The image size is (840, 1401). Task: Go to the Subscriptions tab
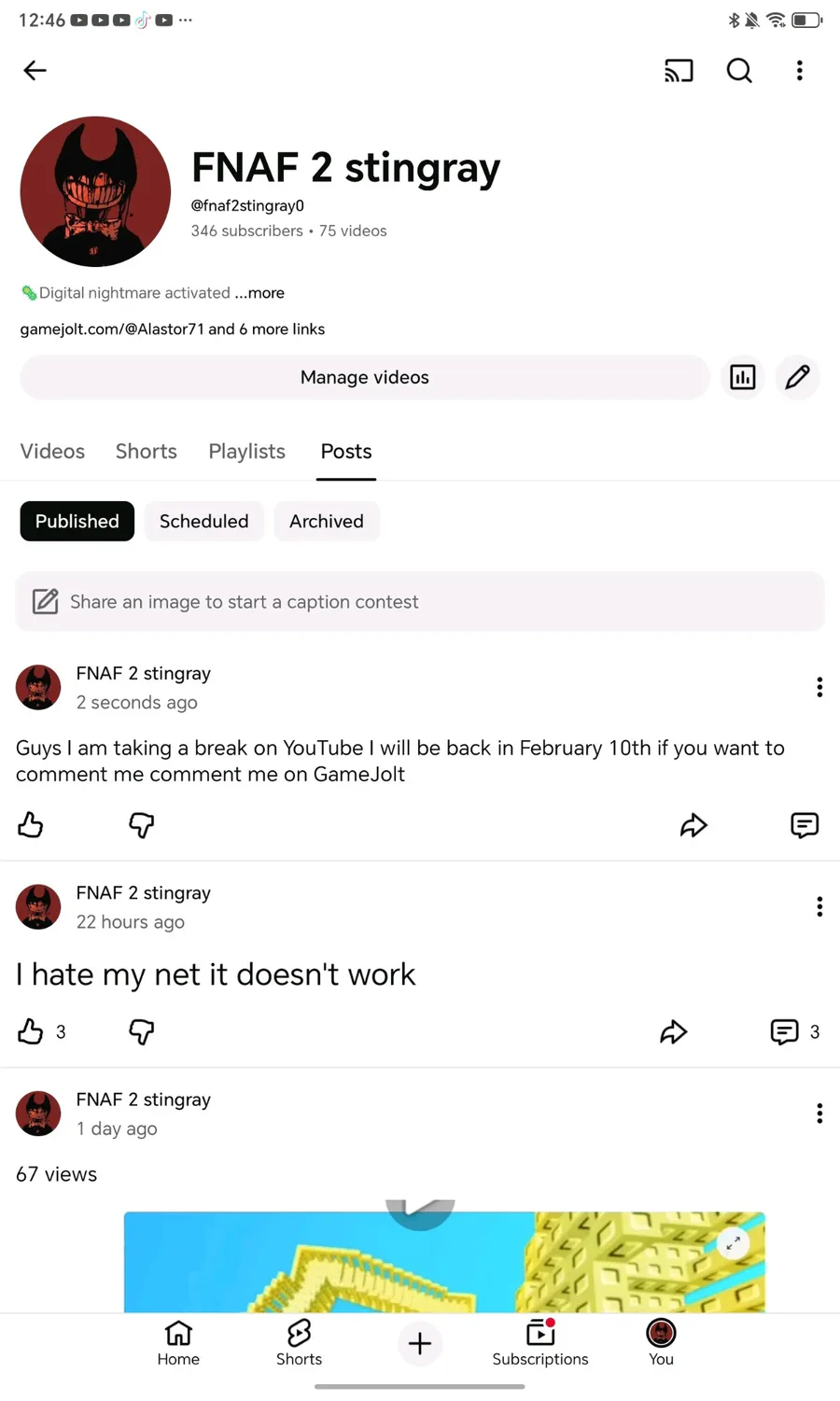(540, 1342)
